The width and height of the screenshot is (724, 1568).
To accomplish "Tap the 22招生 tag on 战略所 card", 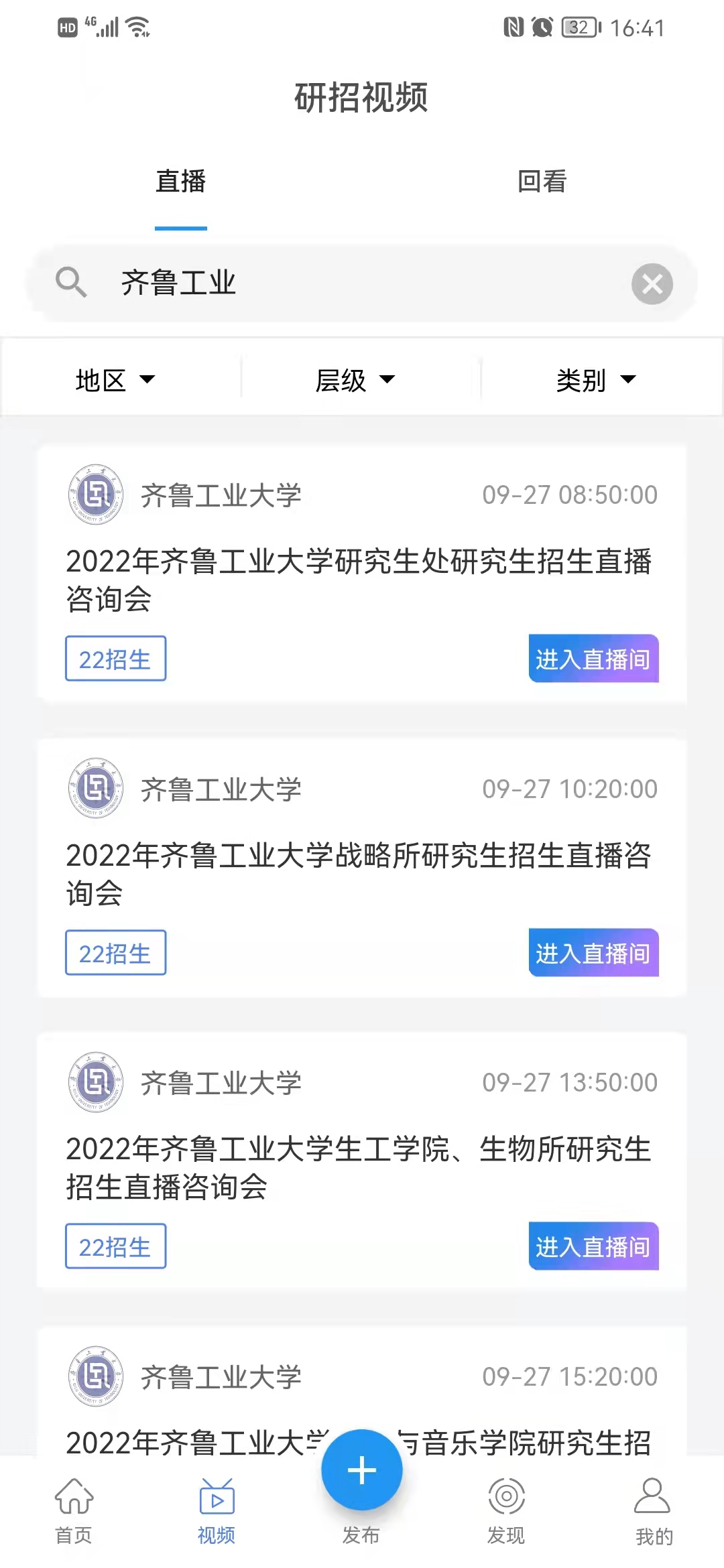I will (x=115, y=953).
